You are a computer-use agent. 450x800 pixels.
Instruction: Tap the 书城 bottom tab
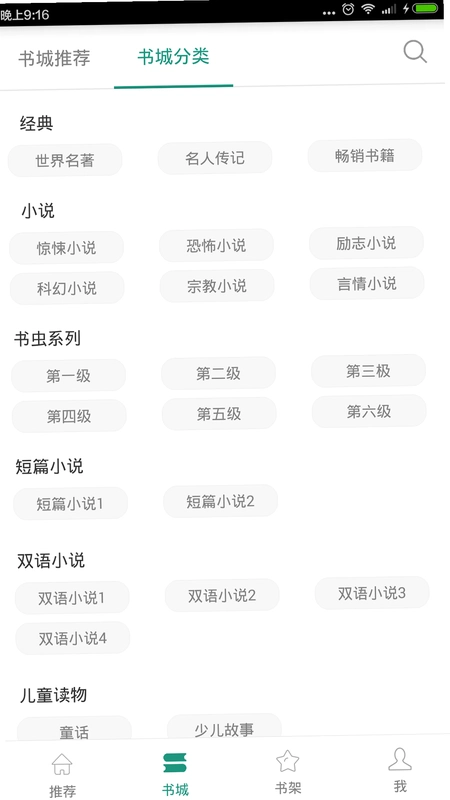tap(175, 773)
